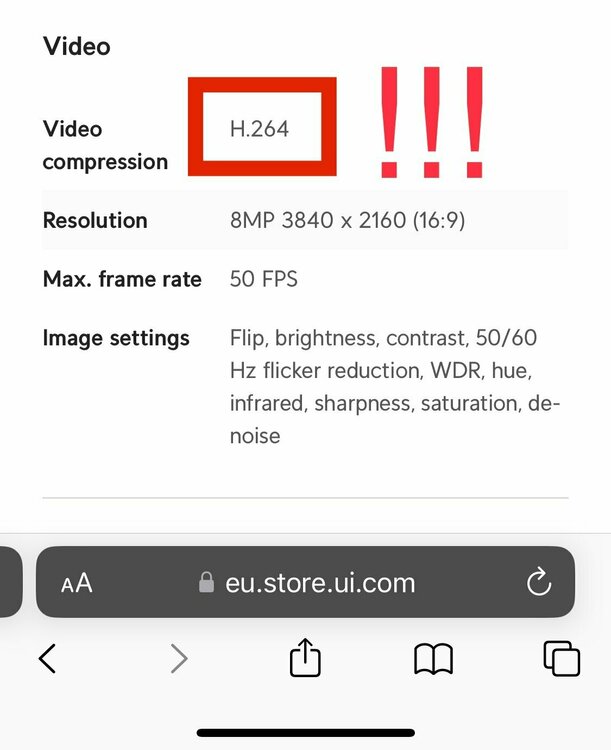Tap the eu.store.ui.com address bar

(x=319, y=583)
